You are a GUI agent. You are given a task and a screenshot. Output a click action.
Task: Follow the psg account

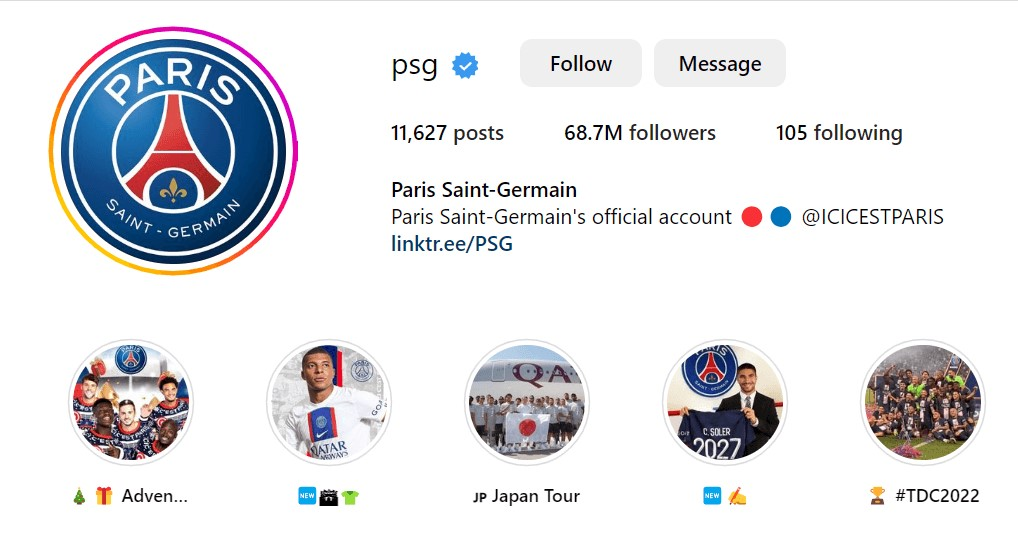(x=580, y=64)
